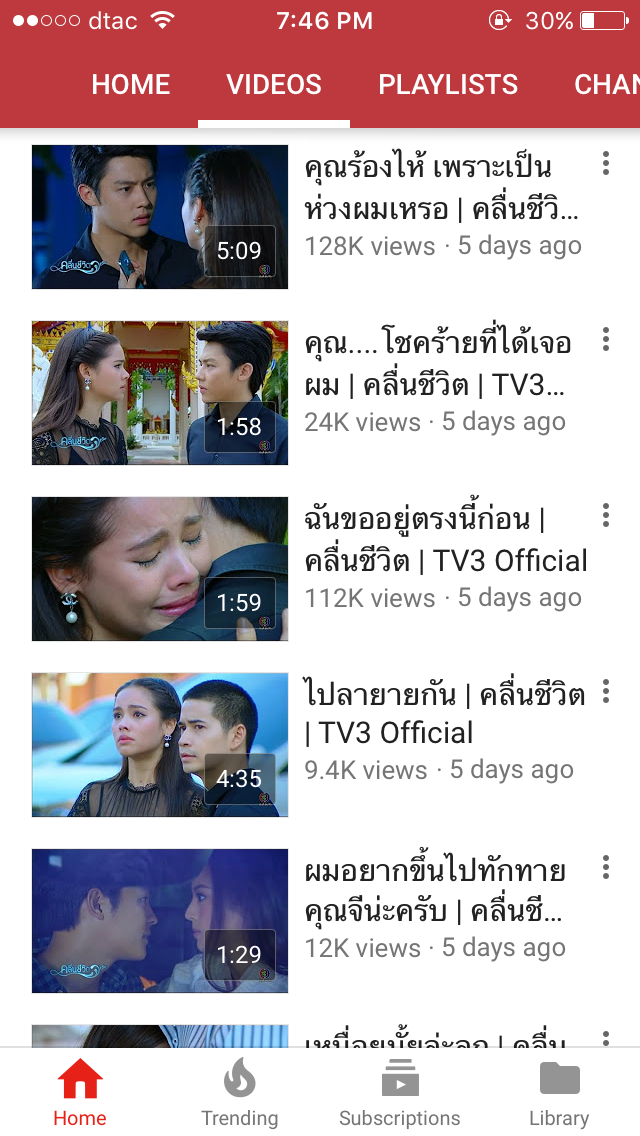Play the 1:58 video with 24K views
The width and height of the screenshot is (640, 1136).
tap(160, 393)
